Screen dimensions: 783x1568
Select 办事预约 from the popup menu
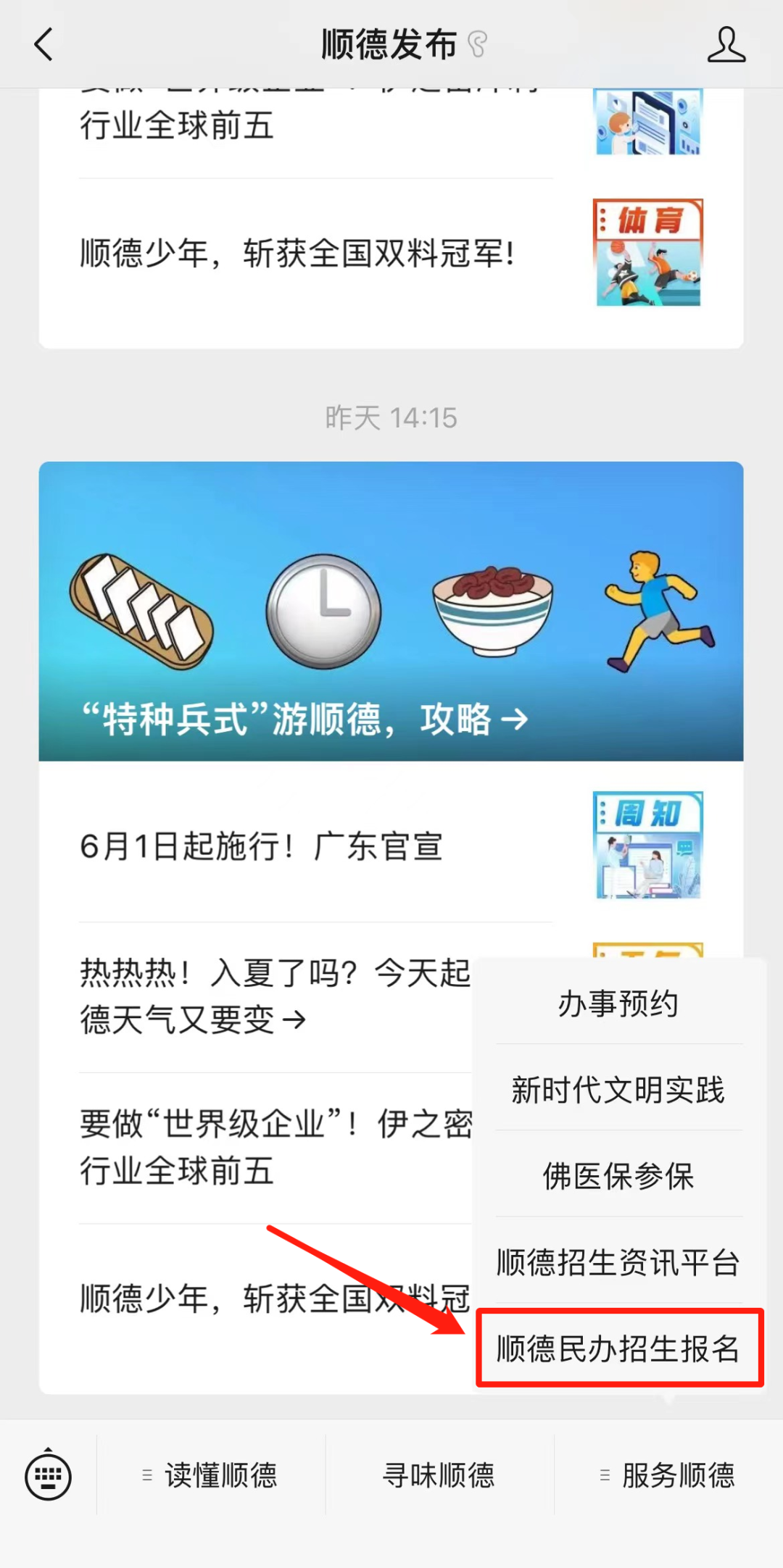coord(620,1004)
